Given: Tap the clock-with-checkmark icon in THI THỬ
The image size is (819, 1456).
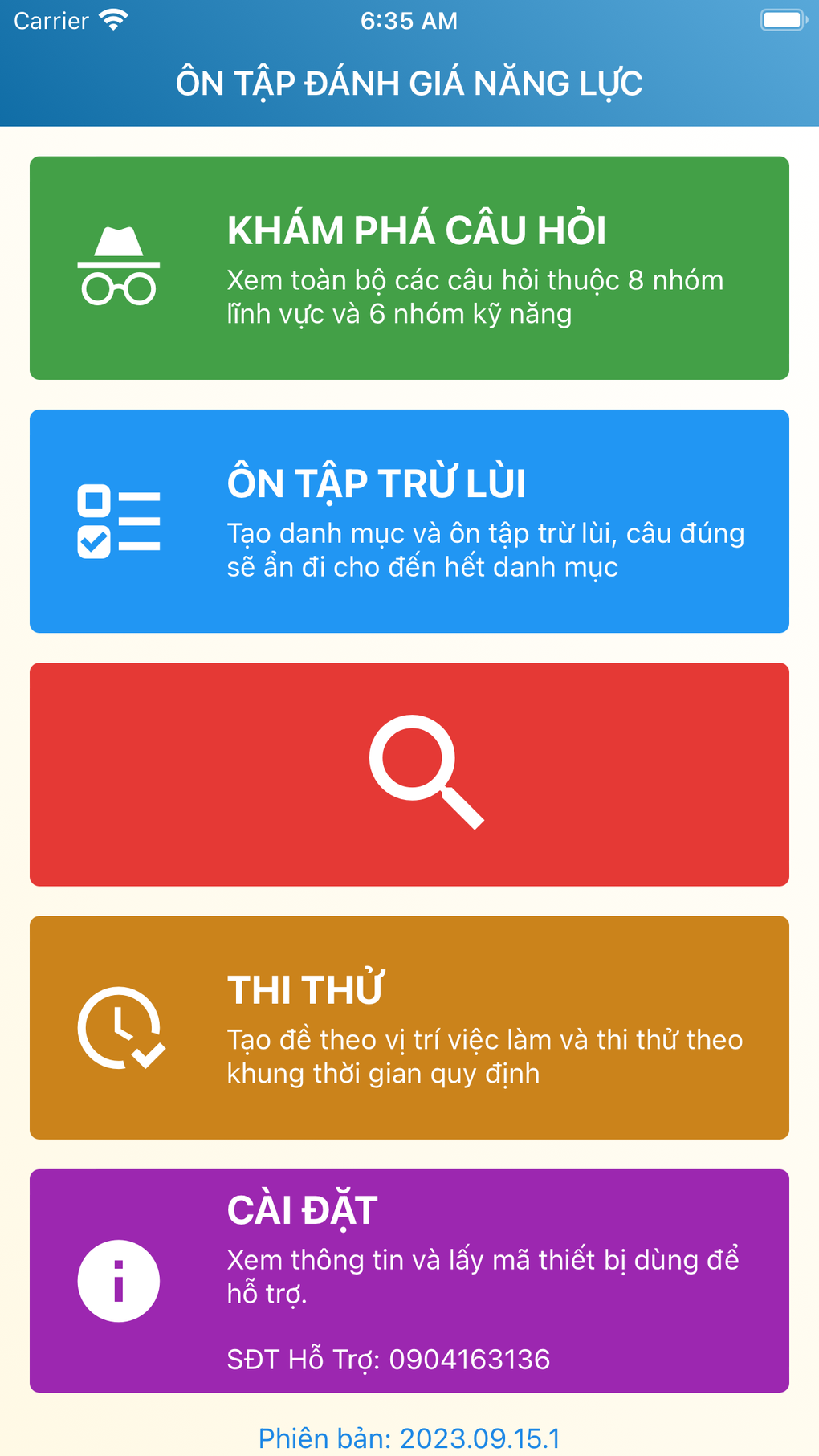Looking at the screenshot, I should coord(119,1026).
